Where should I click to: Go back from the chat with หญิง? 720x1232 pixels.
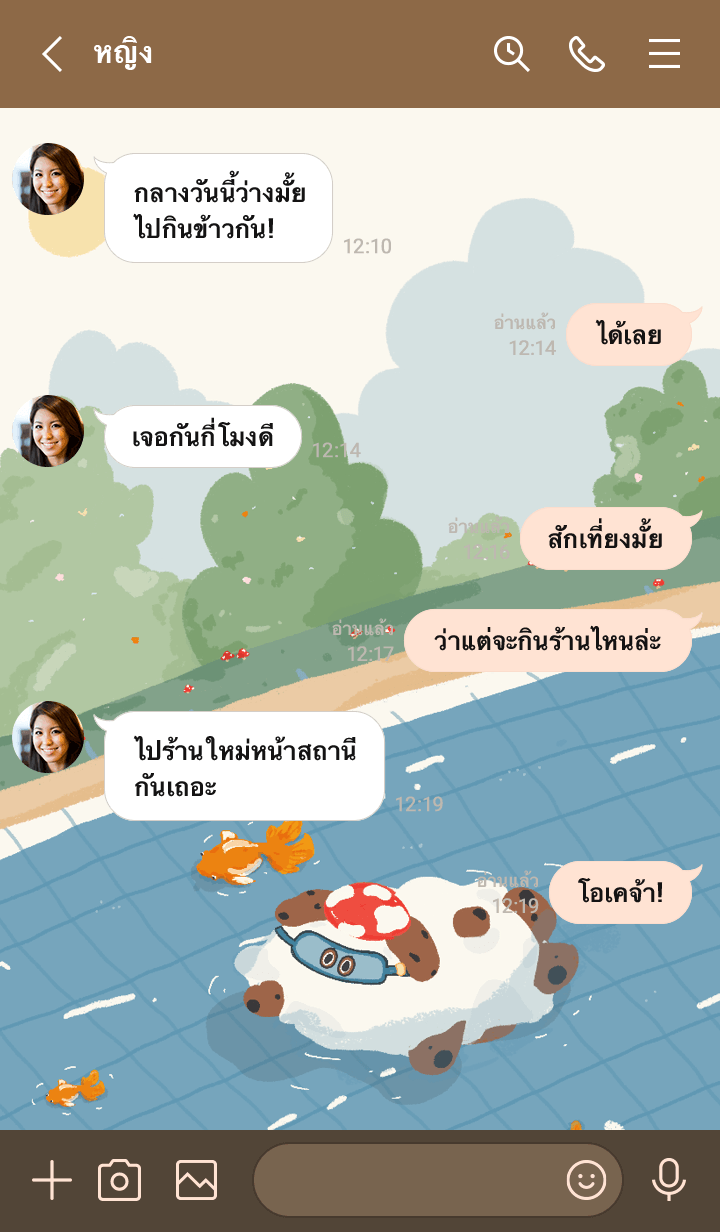(x=52, y=54)
